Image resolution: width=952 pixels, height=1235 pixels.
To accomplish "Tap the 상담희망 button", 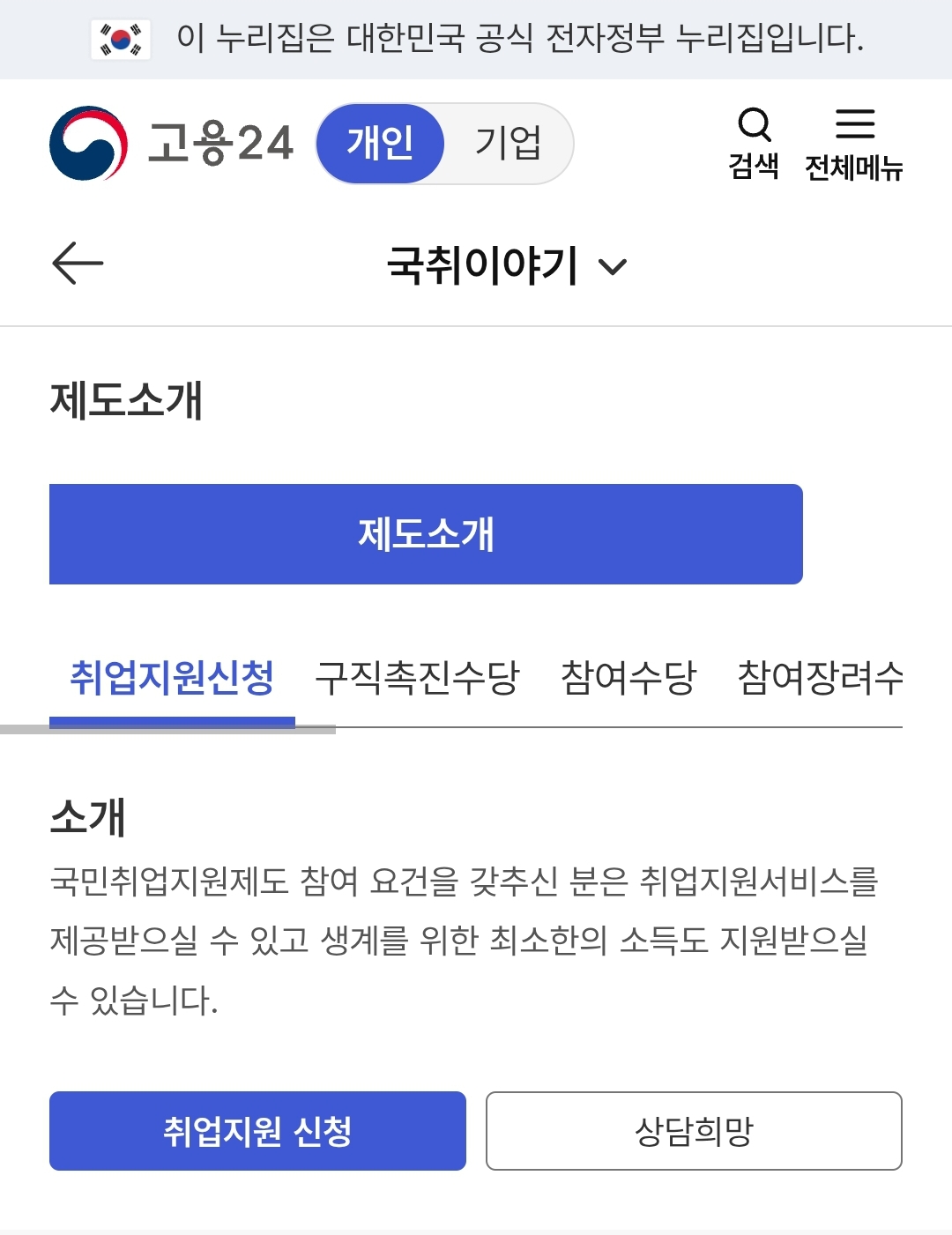I will pos(694,1131).
